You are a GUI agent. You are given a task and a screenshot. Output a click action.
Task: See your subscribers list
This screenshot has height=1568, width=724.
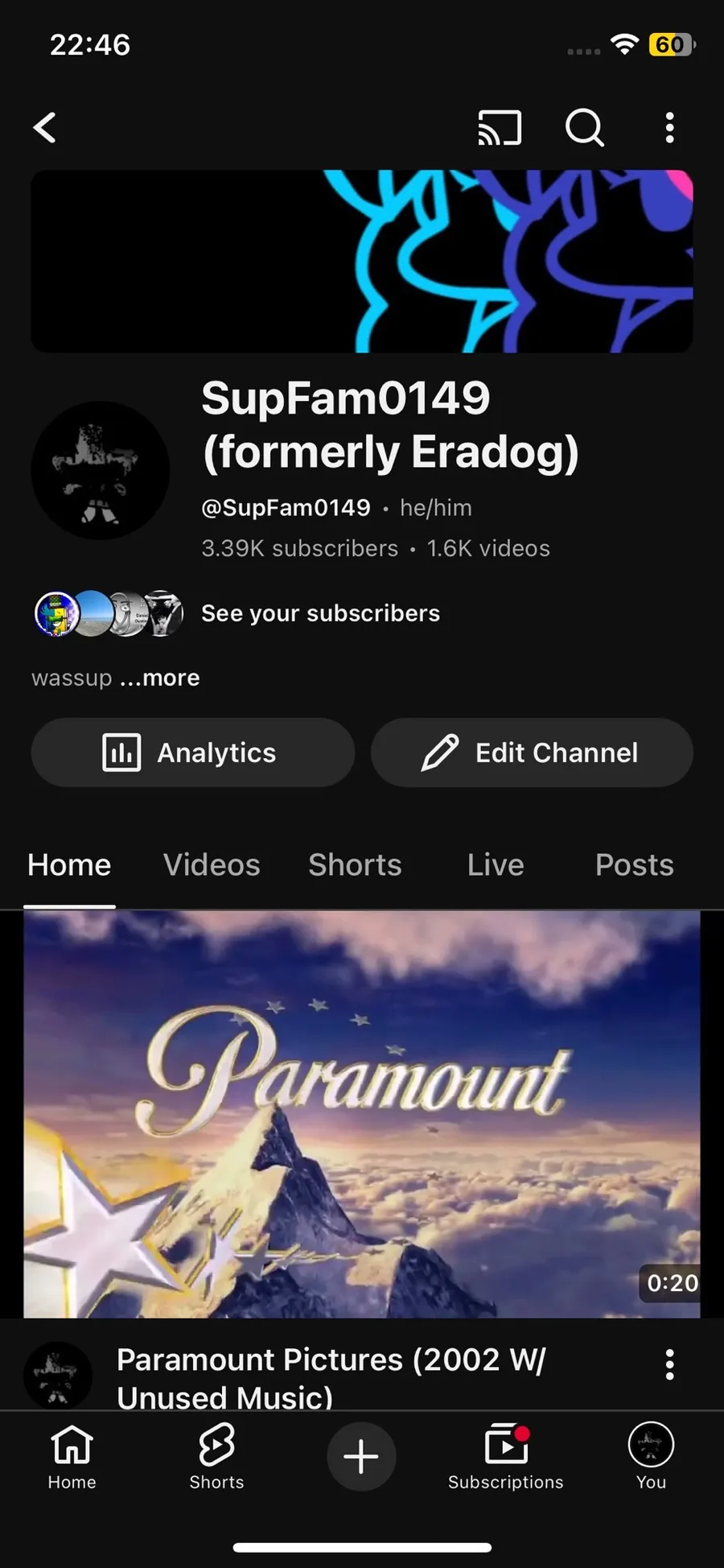pos(320,613)
